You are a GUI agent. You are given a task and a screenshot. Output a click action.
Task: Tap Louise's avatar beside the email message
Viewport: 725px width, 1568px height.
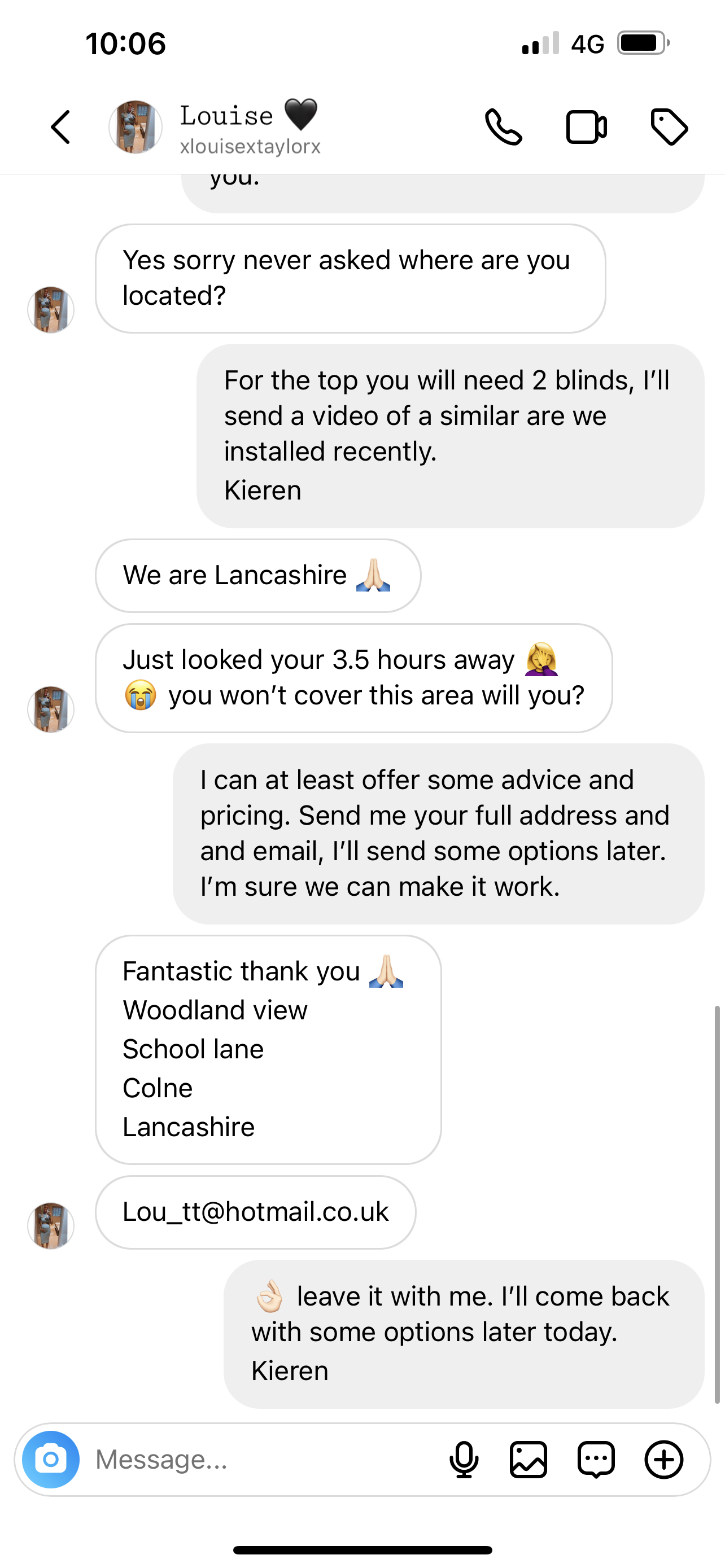51,1225
